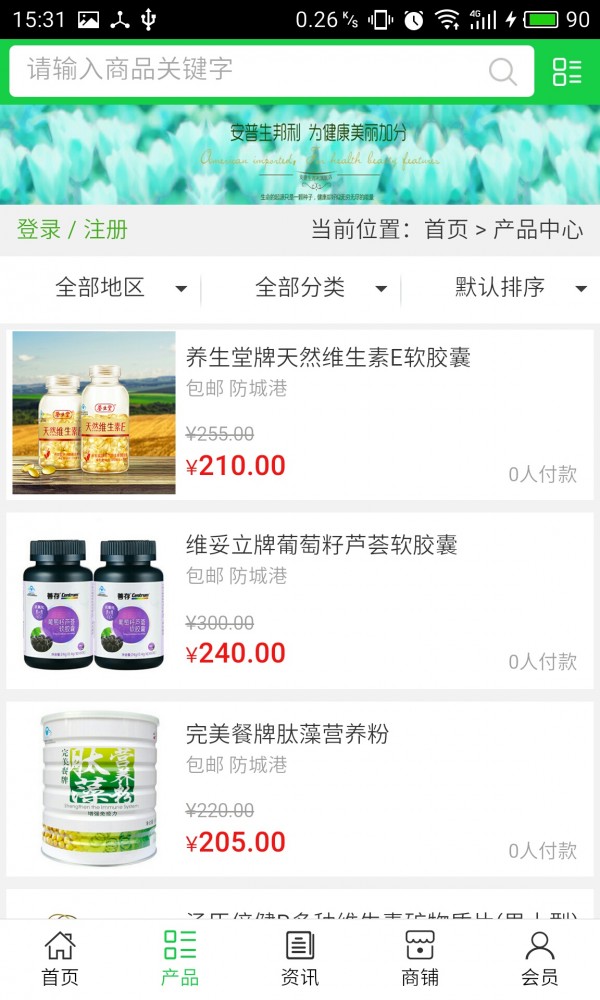This screenshot has height=1000, width=600.
Task: Open the 商铺 shops tab
Action: 420,958
